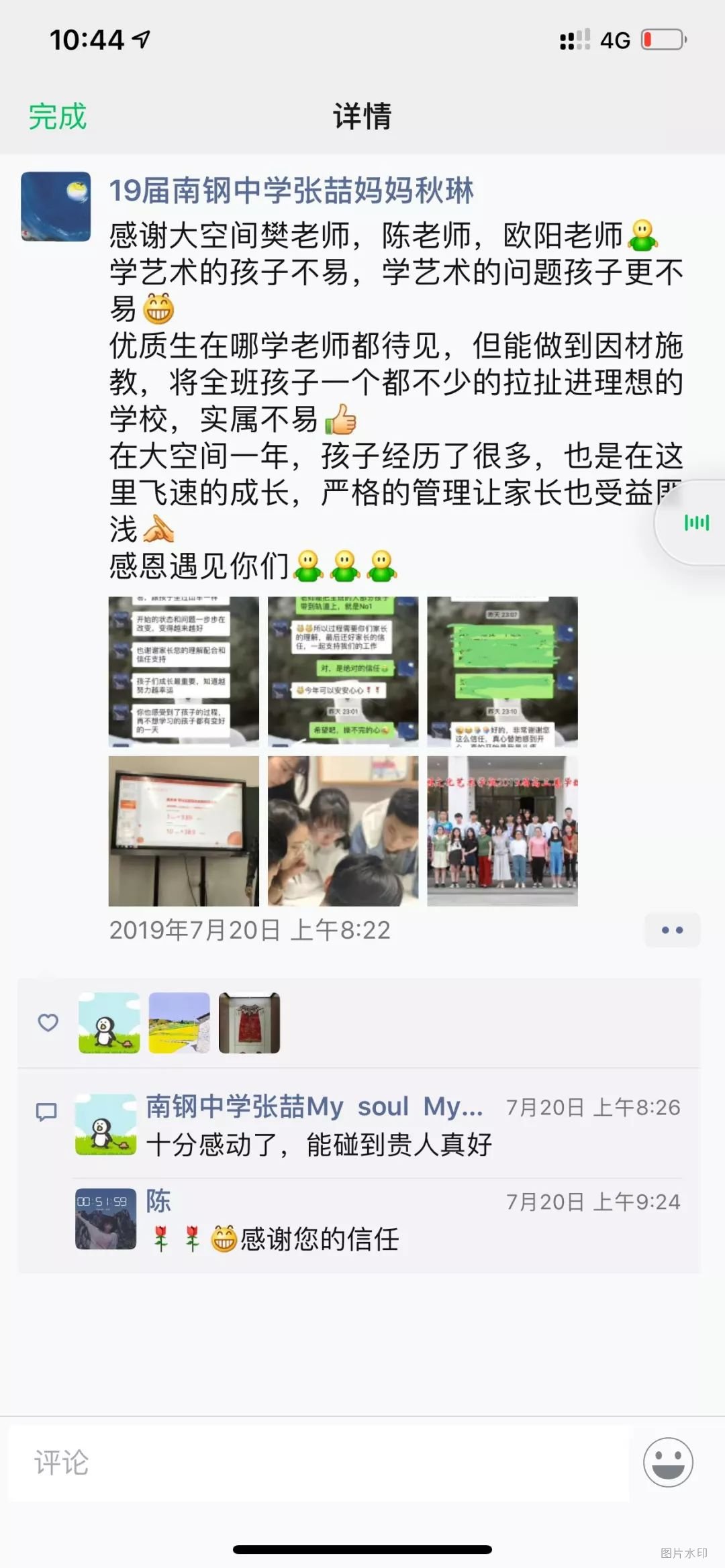Open the yellow field avatar in the likes row

pyautogui.click(x=179, y=1023)
